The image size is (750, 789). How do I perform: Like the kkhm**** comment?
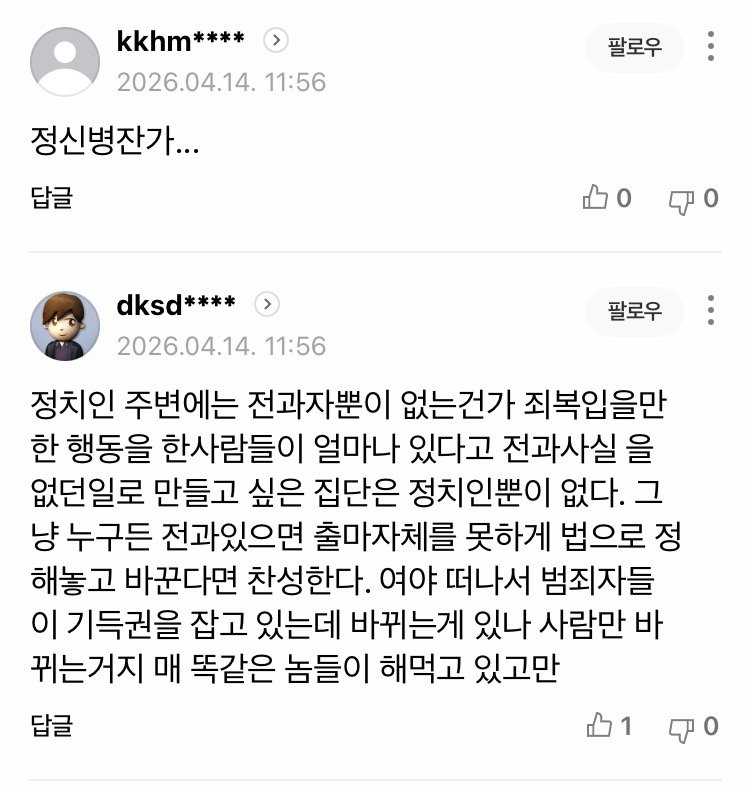597,198
